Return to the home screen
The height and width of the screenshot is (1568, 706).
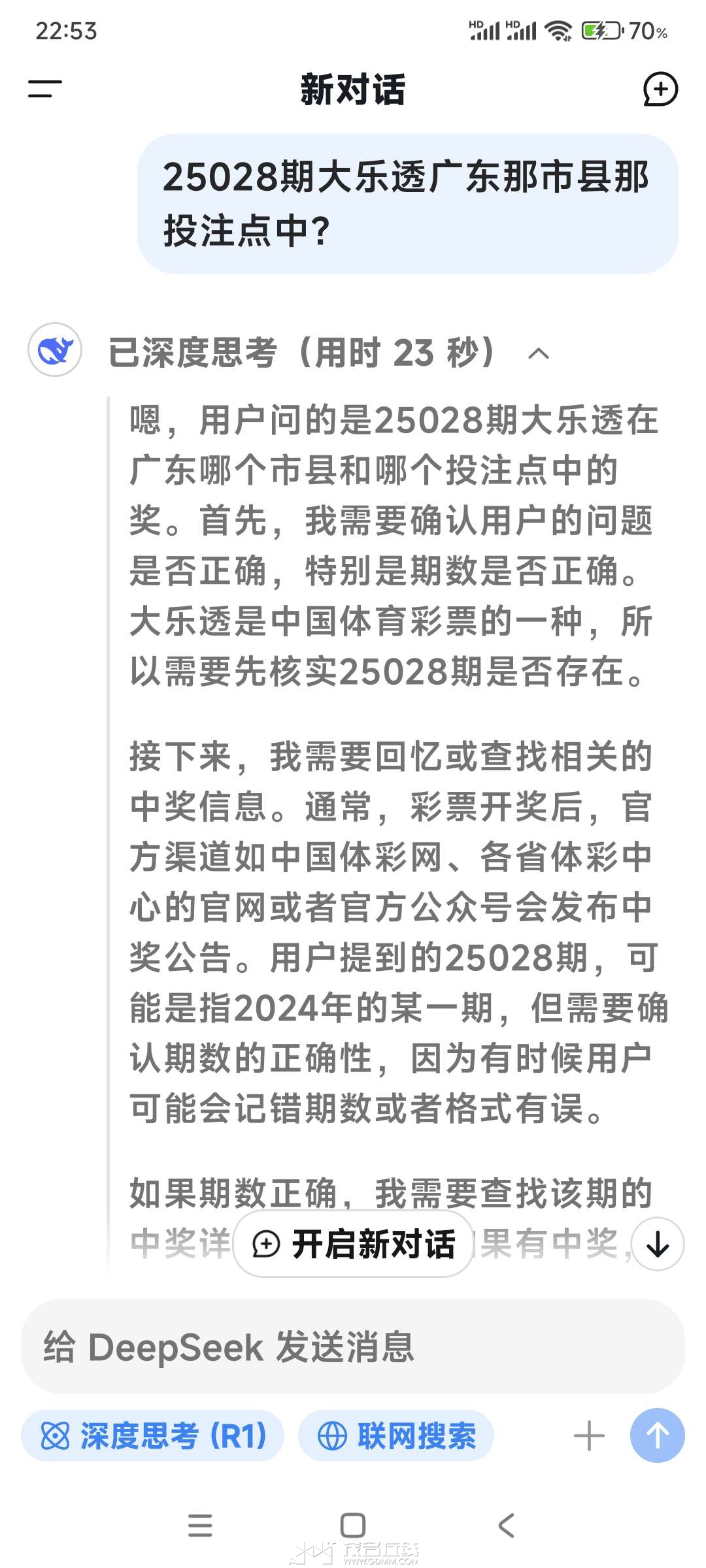[353, 1526]
